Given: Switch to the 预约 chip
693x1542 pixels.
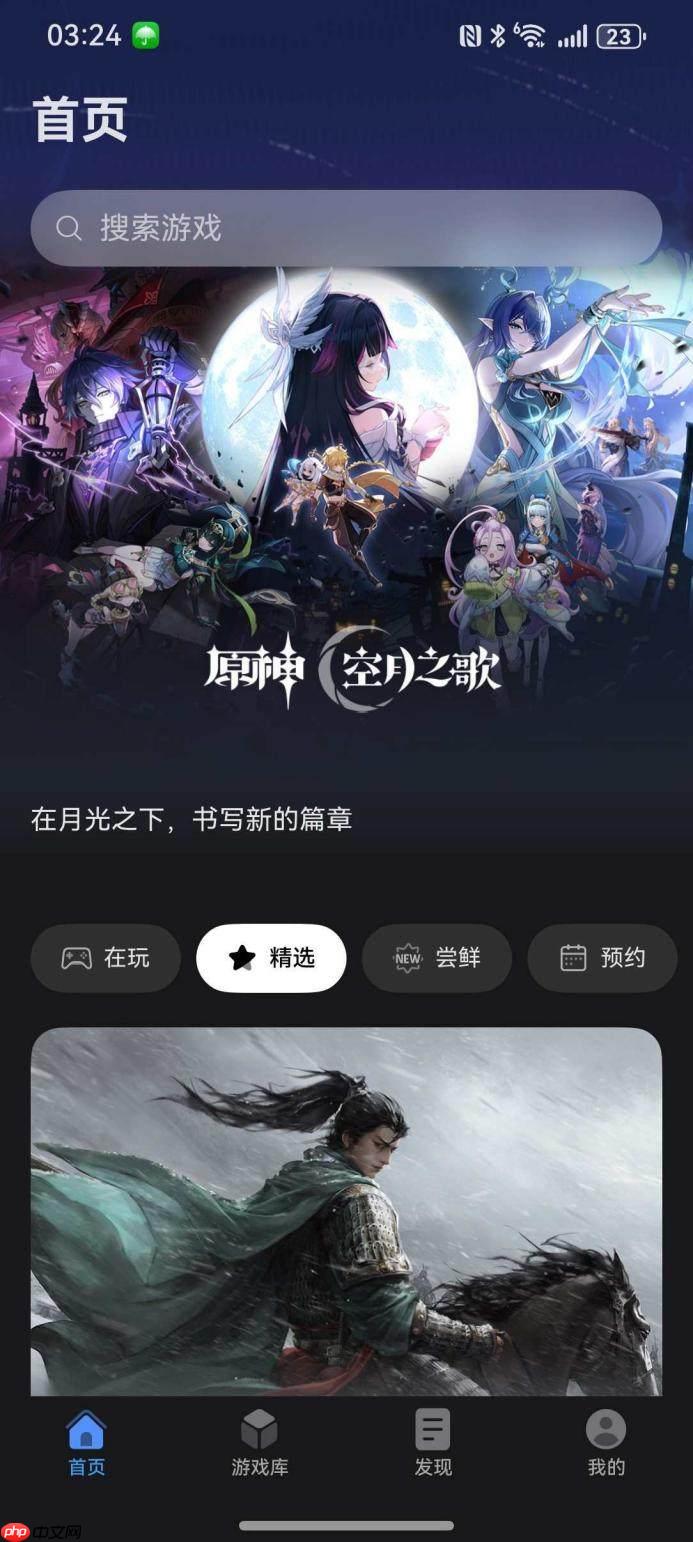Looking at the screenshot, I should pyautogui.click(x=602, y=958).
